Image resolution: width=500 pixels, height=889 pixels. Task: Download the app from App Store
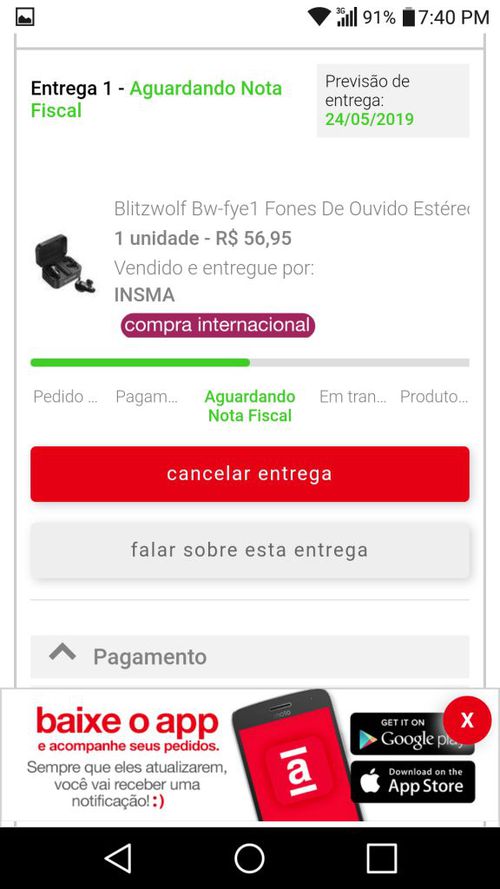point(413,782)
